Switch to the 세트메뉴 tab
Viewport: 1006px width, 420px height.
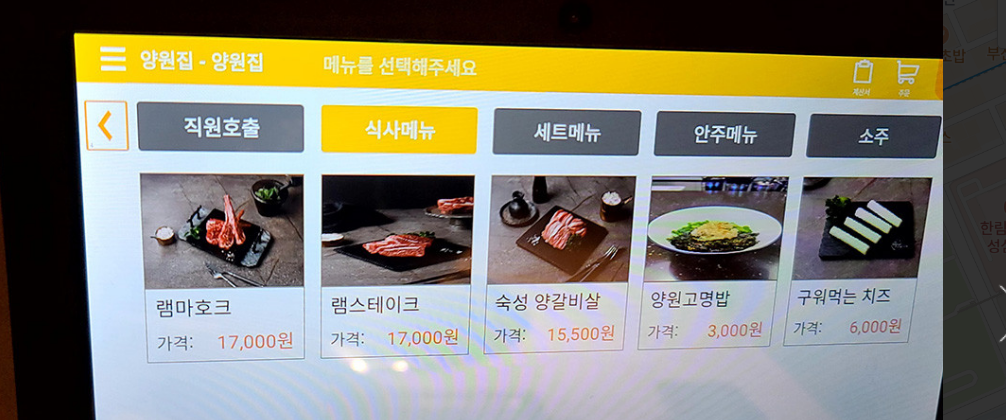(x=566, y=133)
